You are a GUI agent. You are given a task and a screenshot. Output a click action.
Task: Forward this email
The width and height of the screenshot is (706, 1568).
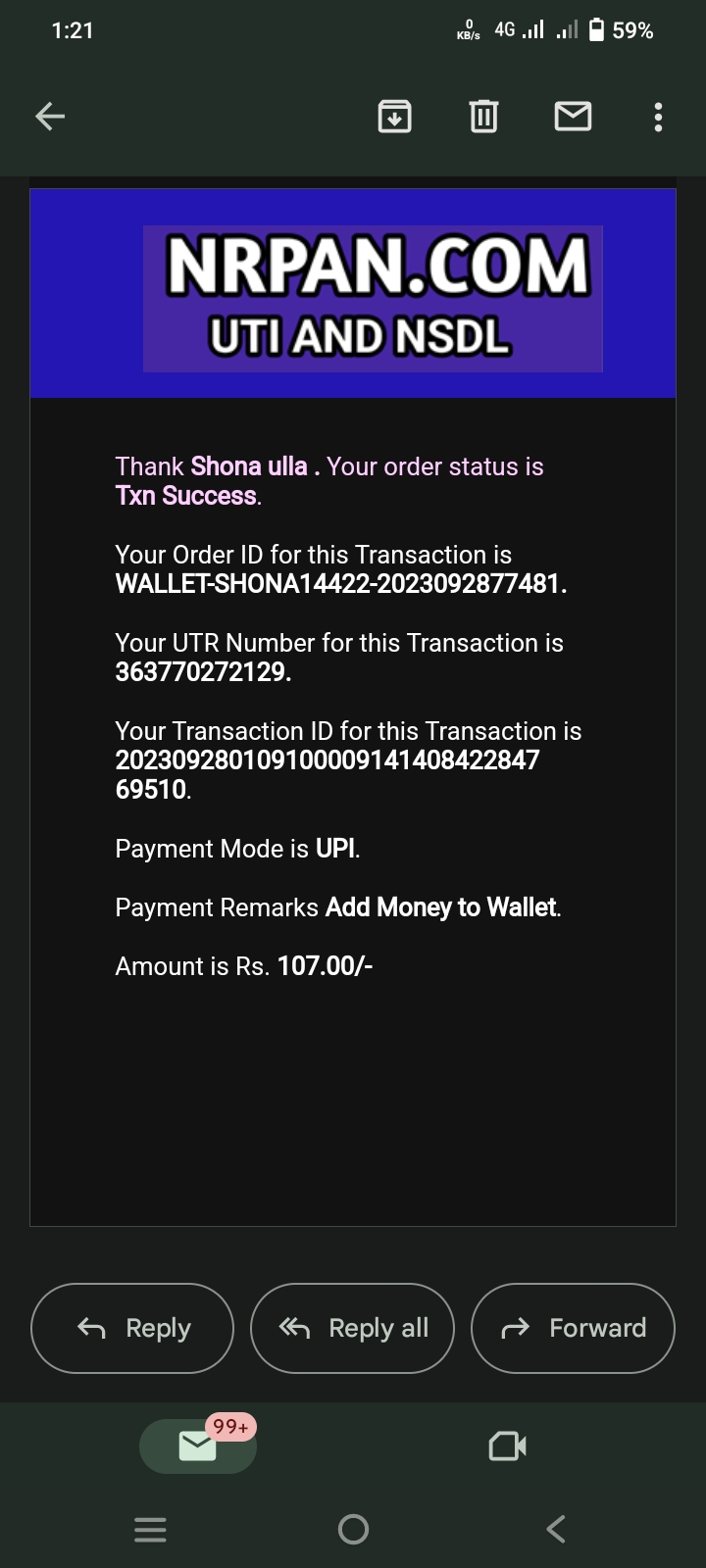pyautogui.click(x=574, y=1328)
